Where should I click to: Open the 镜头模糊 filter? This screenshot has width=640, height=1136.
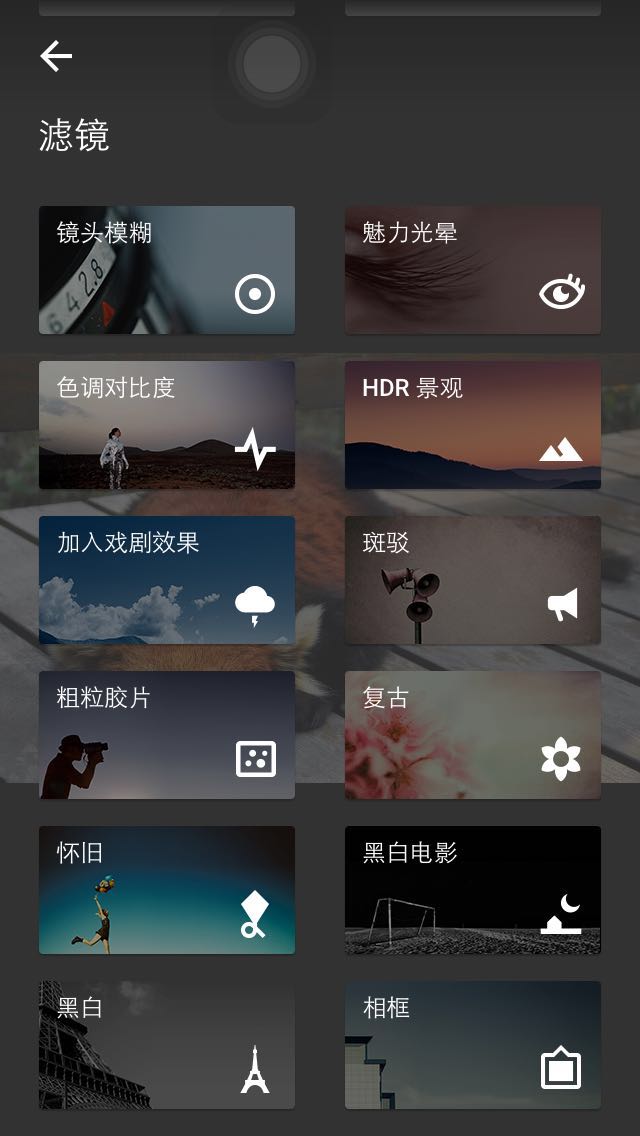coord(167,270)
